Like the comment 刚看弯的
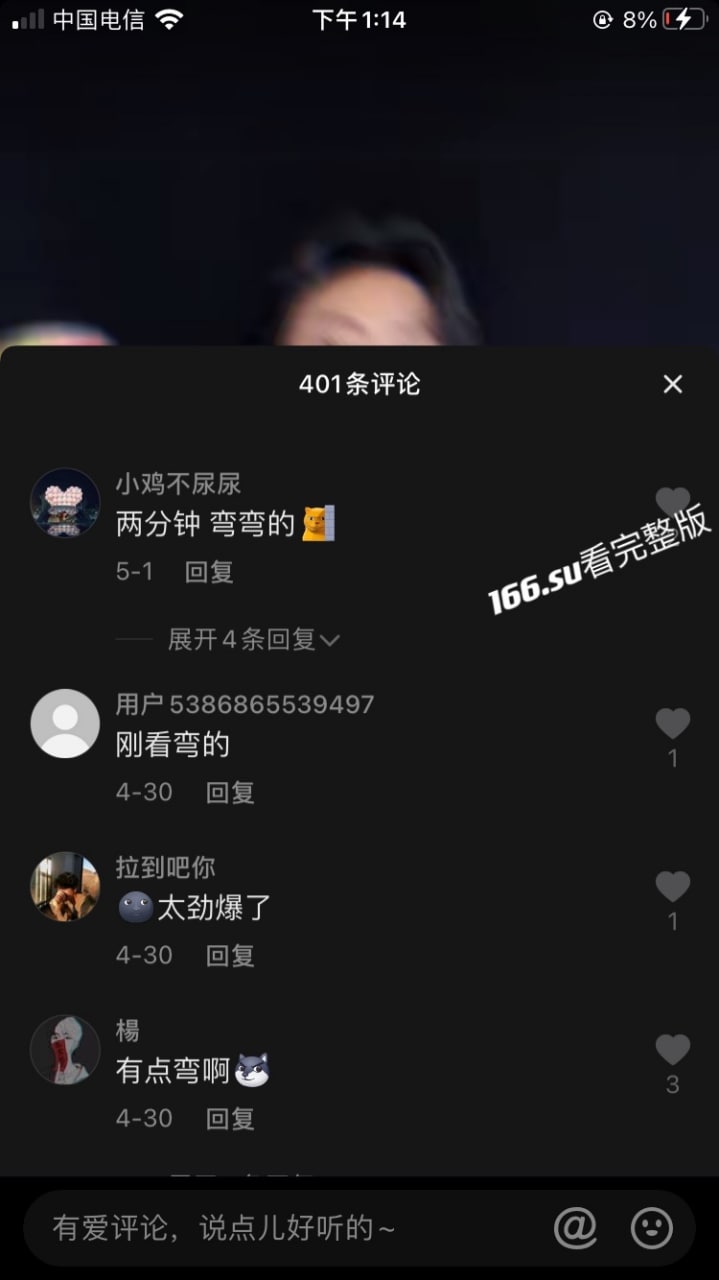Screen dimensions: 719x1280 pyautogui.click(x=672, y=723)
